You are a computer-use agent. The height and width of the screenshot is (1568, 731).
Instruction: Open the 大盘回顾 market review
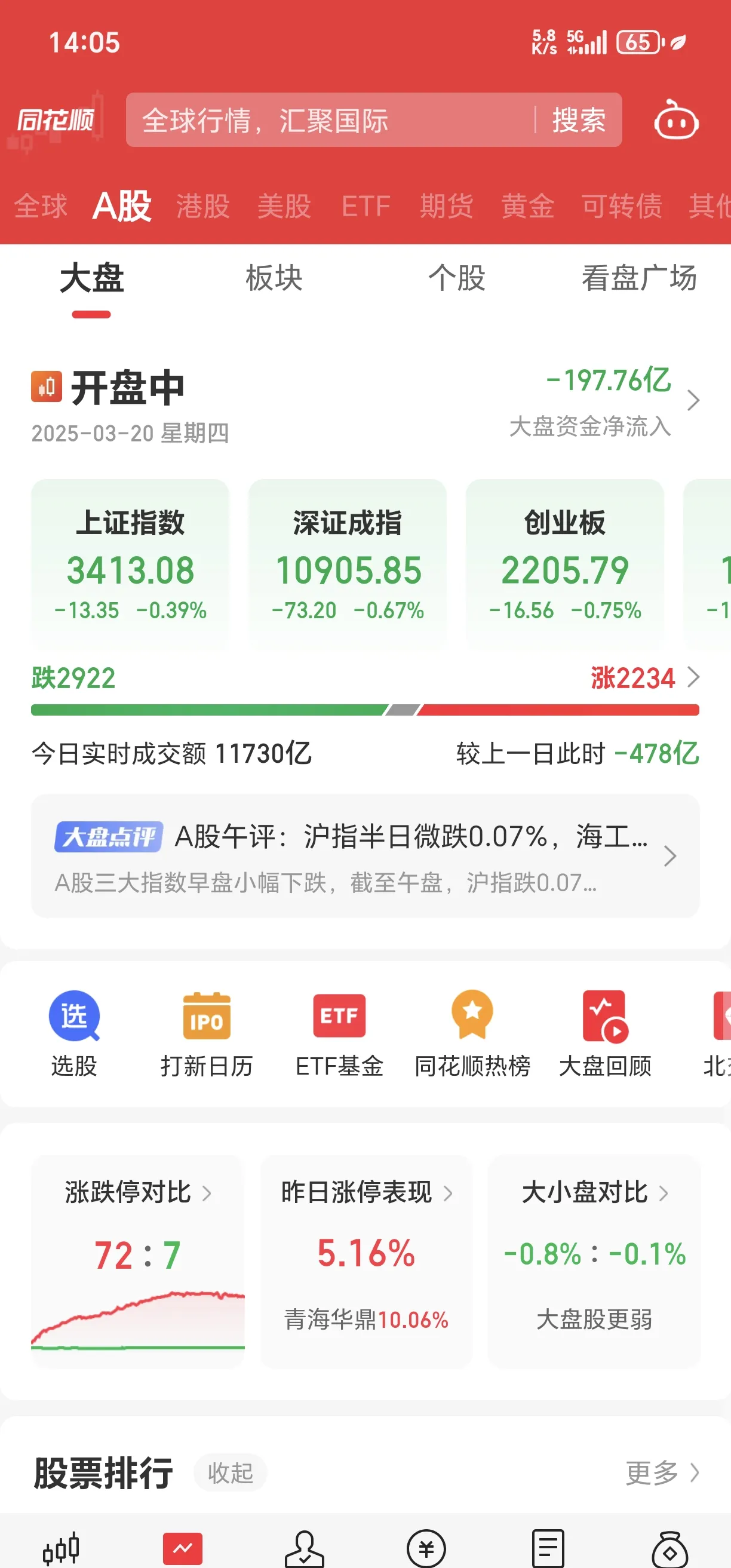pos(606,1029)
